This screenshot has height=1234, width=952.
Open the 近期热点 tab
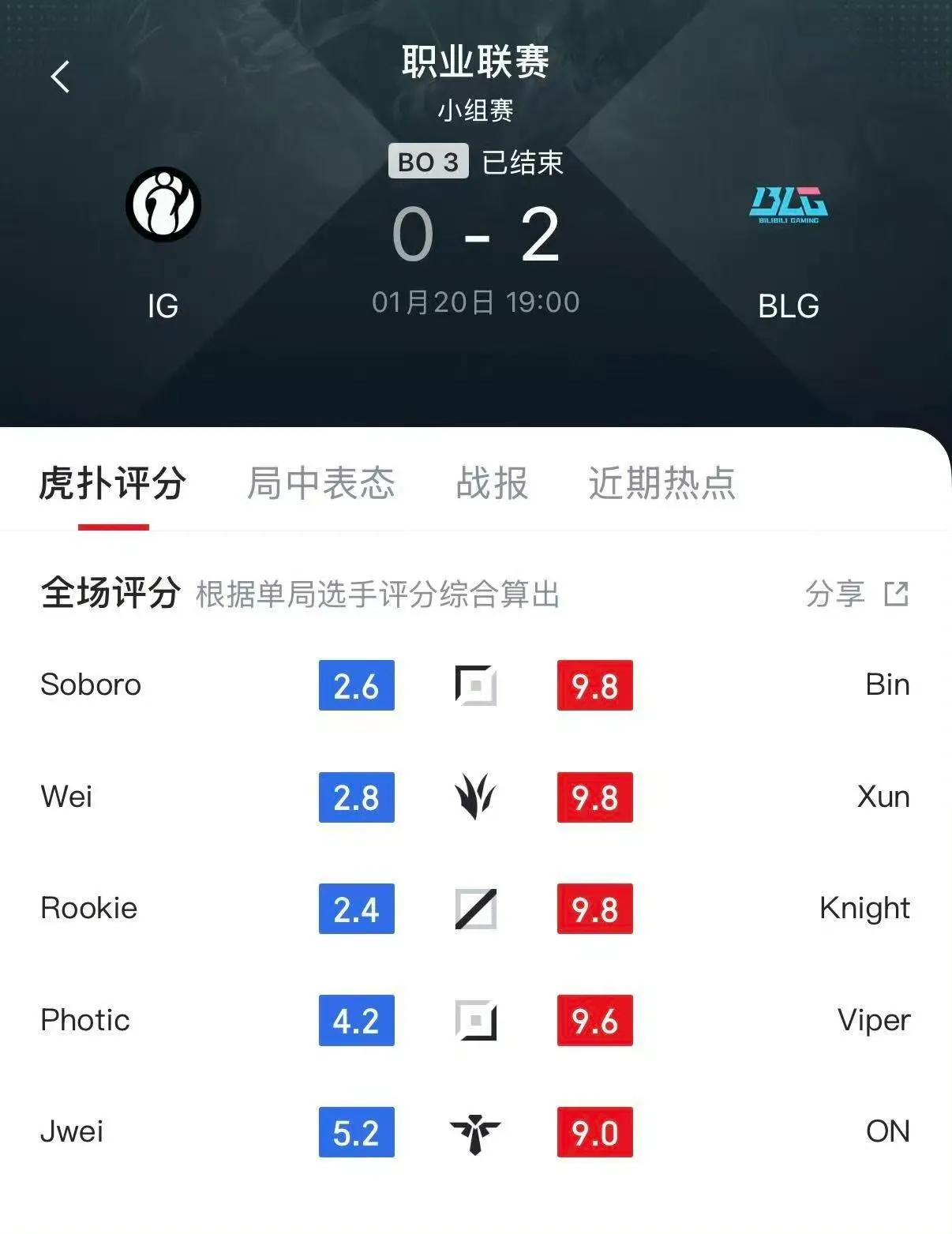coord(662,483)
